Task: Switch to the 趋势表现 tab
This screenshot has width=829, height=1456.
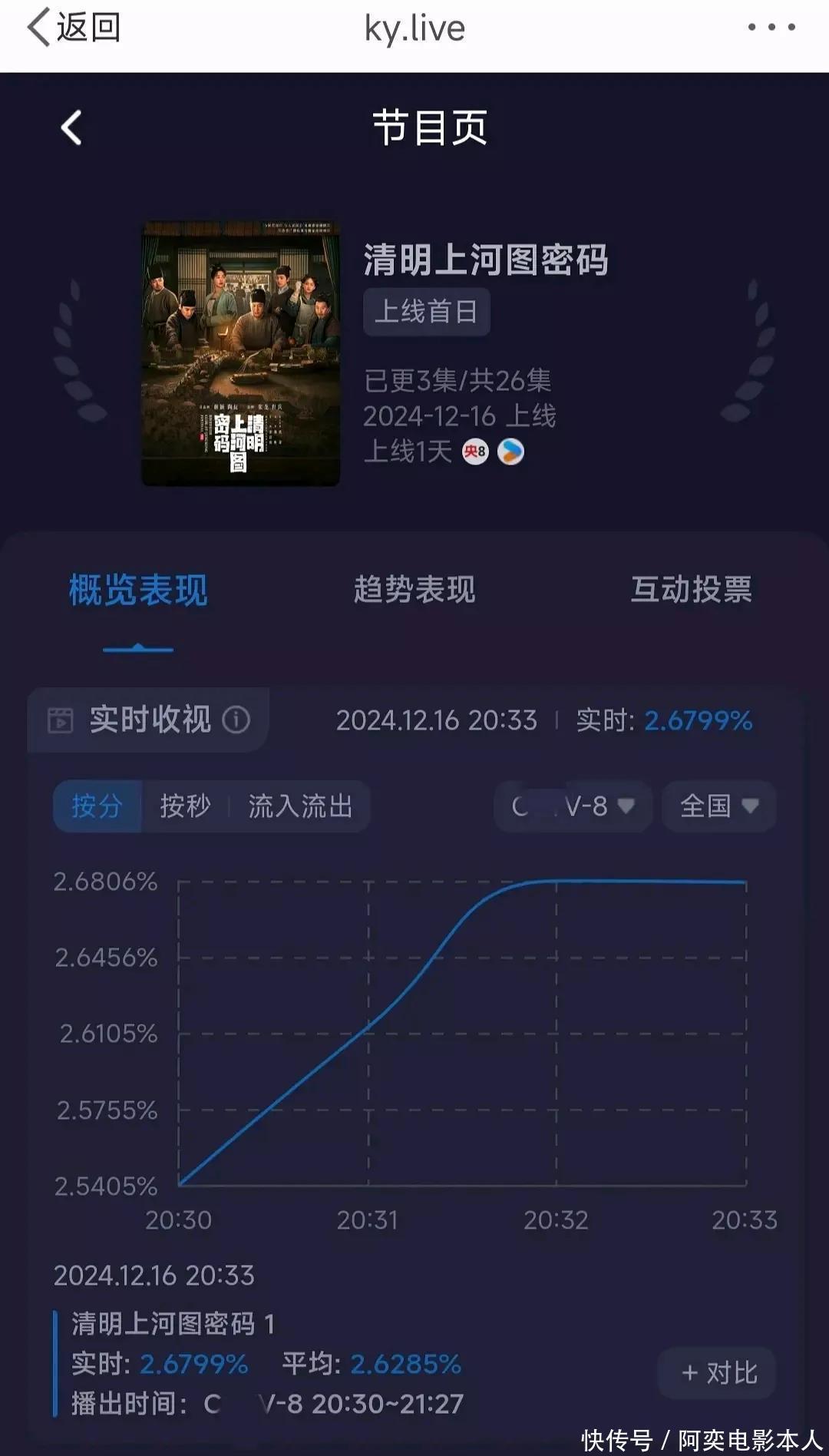Action: point(414,591)
